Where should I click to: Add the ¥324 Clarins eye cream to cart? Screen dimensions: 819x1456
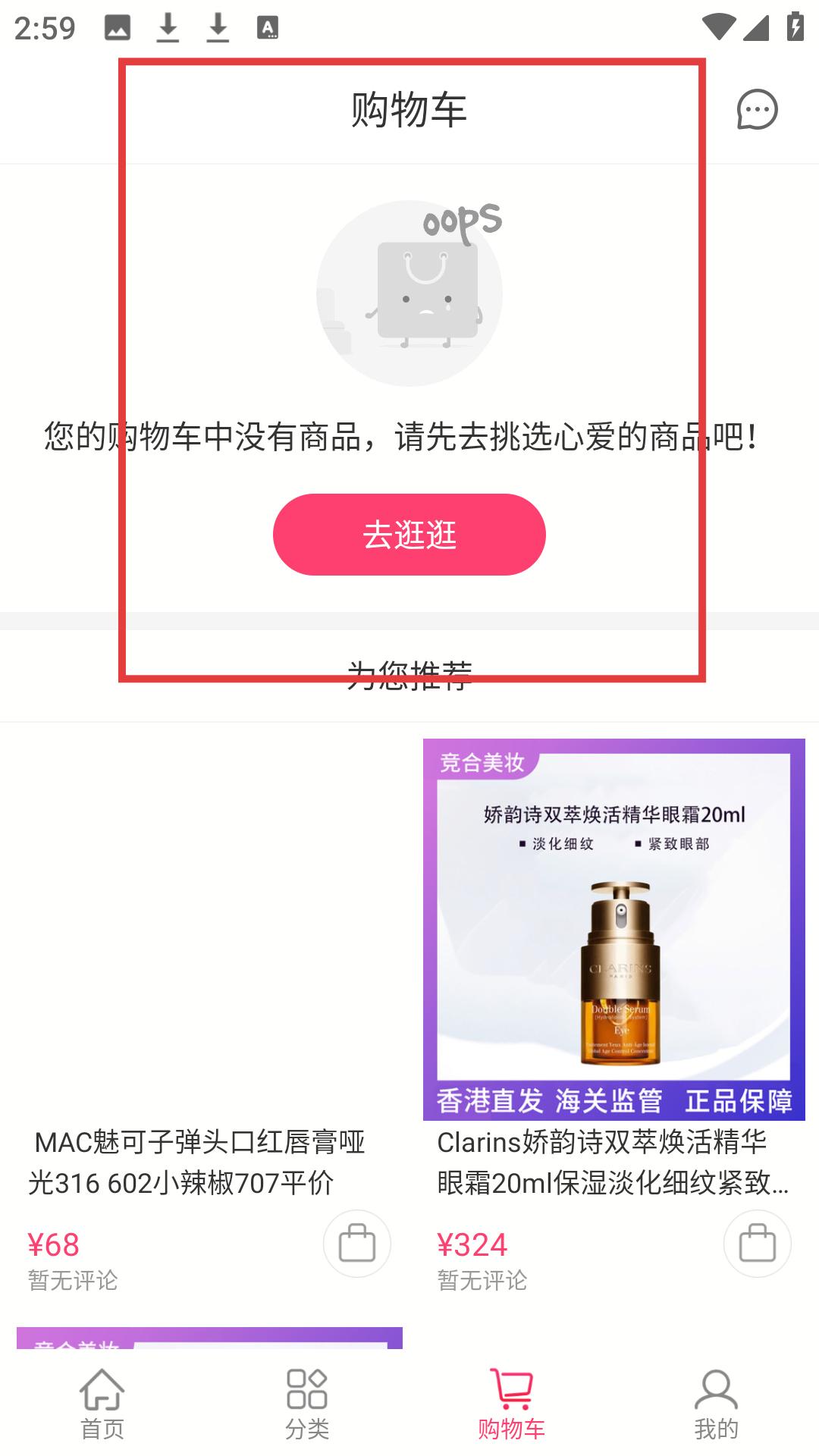click(x=757, y=1244)
